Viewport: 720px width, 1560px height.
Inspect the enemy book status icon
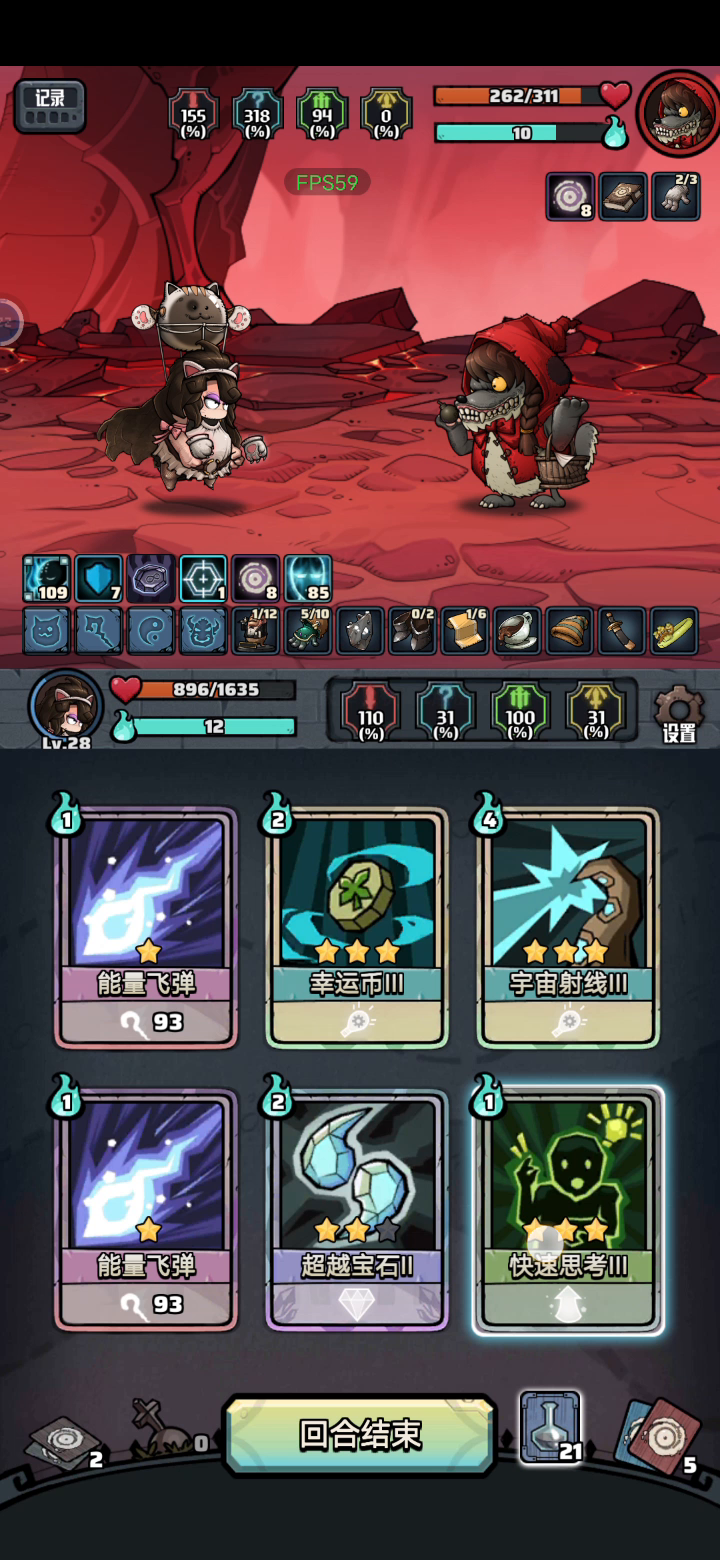[623, 196]
